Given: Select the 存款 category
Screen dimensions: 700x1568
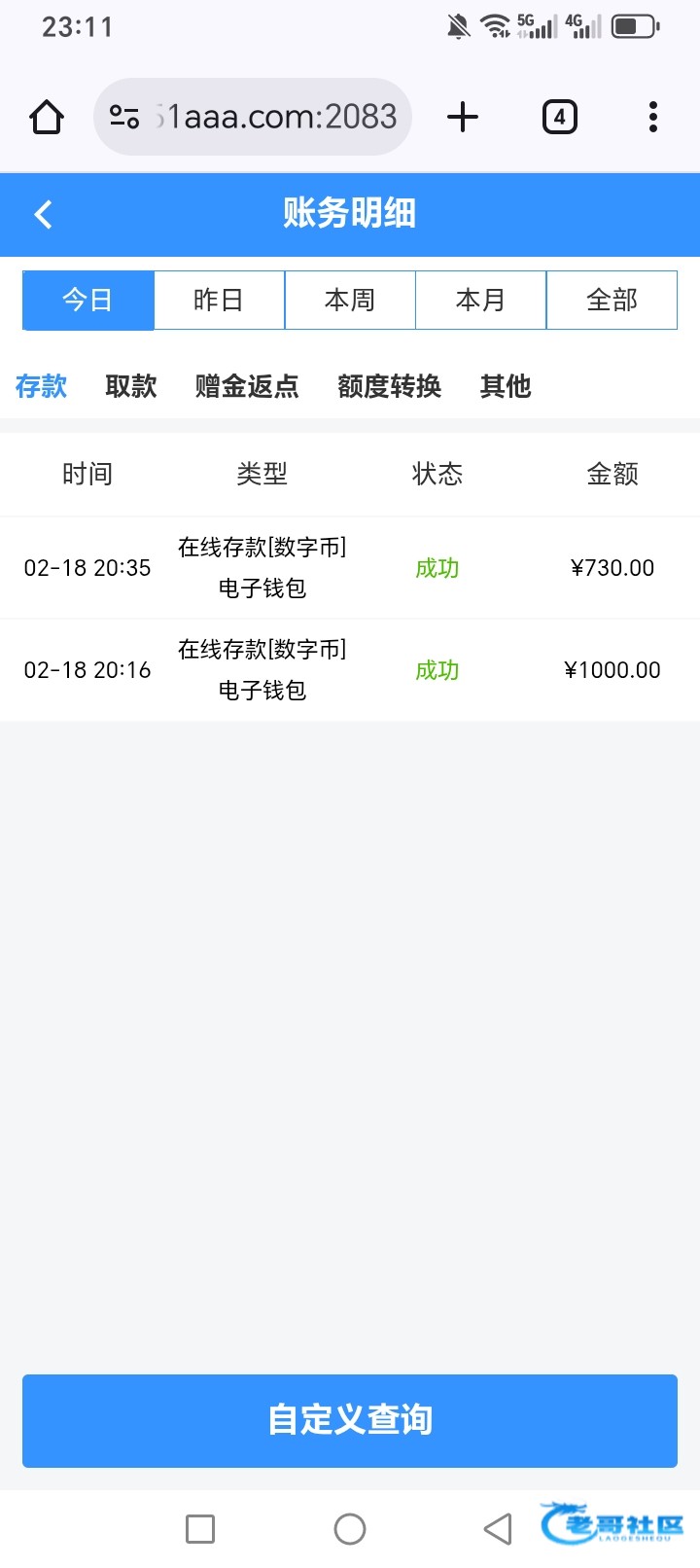Looking at the screenshot, I should (41, 386).
